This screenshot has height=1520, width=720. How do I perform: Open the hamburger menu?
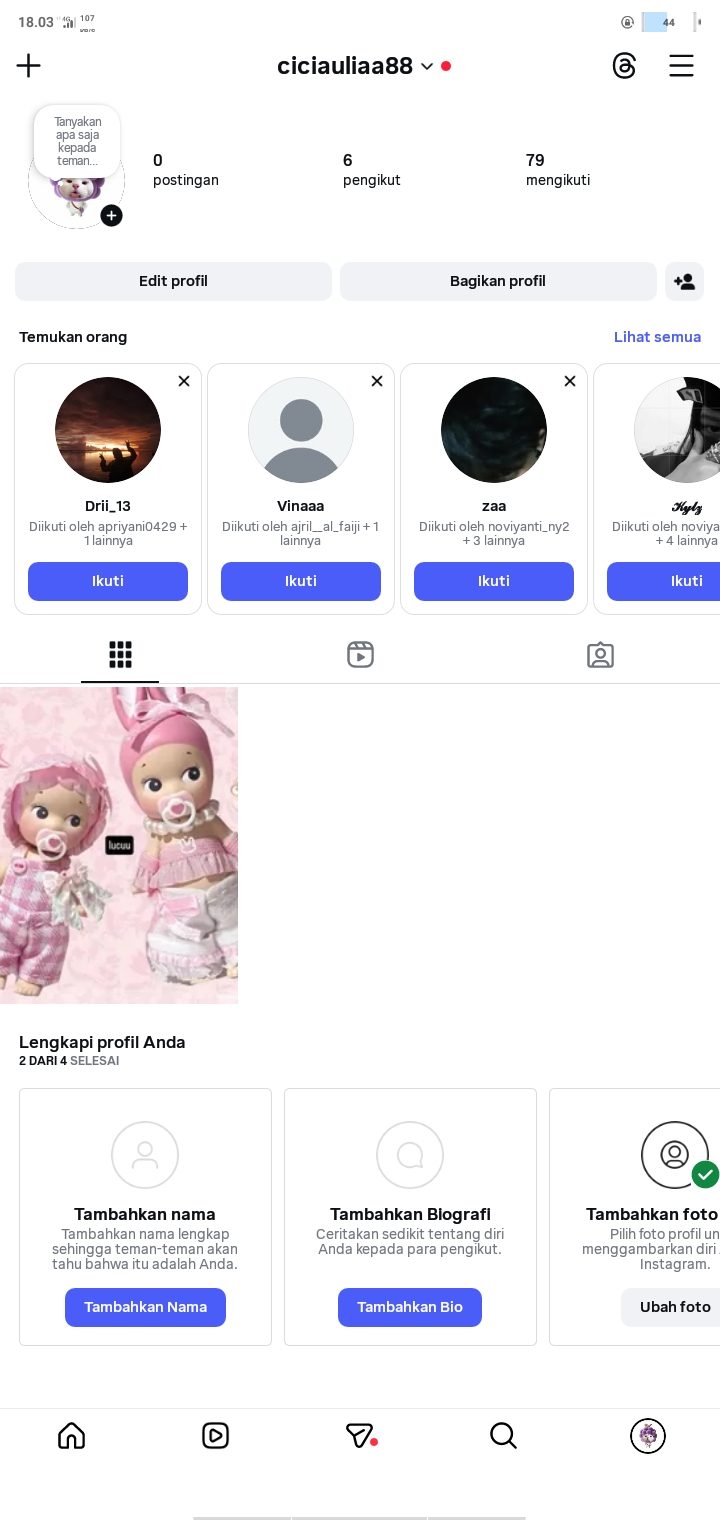[681, 66]
